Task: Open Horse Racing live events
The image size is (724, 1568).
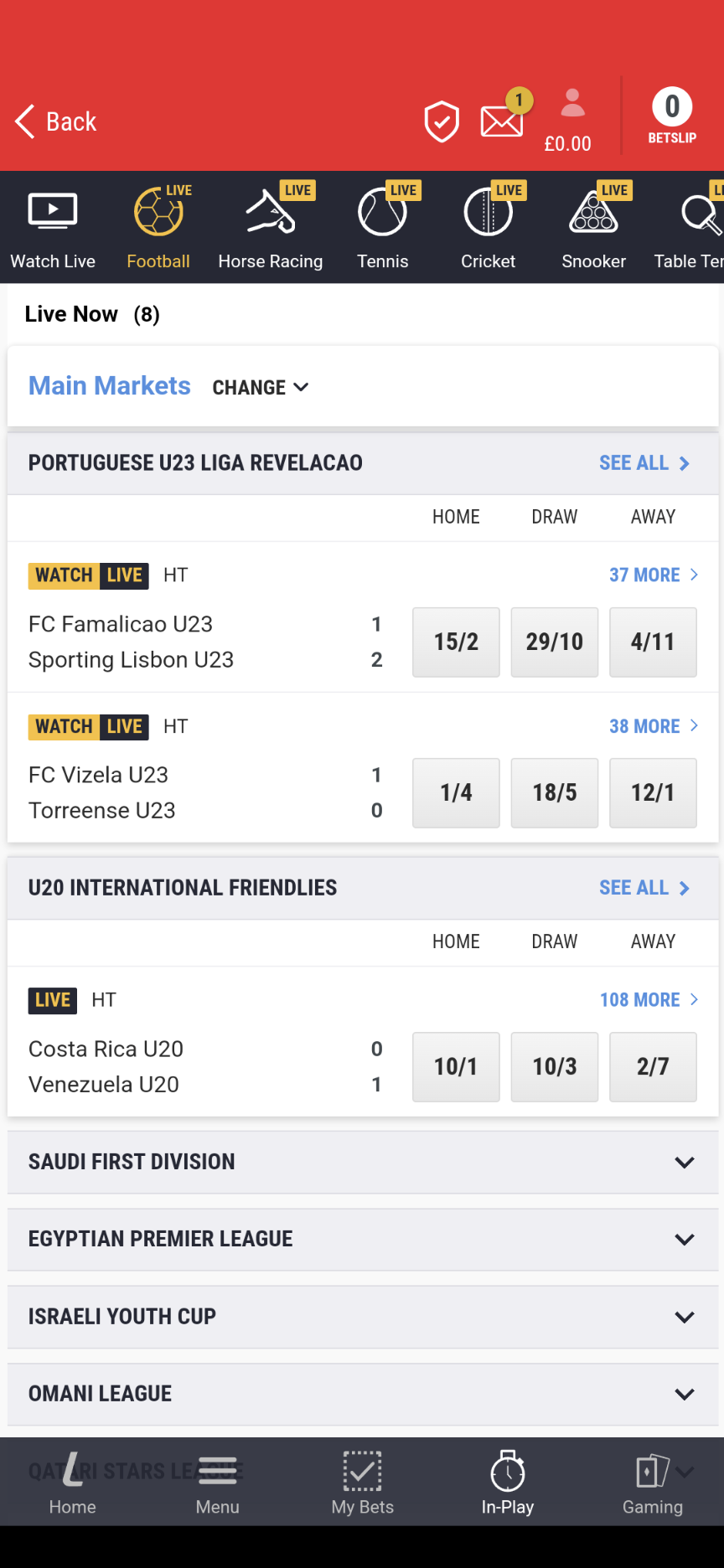Action: 270,226
